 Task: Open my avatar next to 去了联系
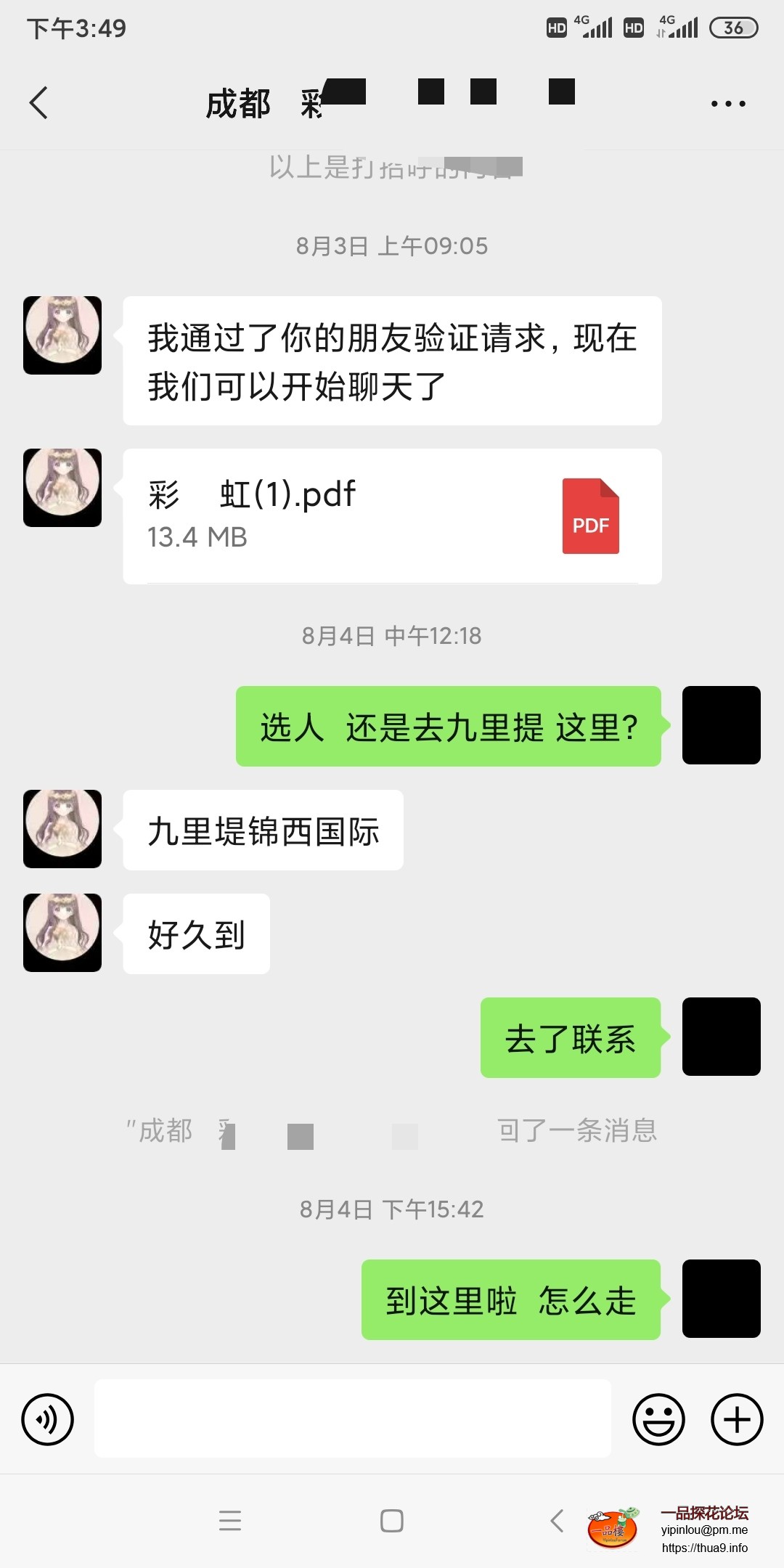pyautogui.click(x=721, y=1037)
